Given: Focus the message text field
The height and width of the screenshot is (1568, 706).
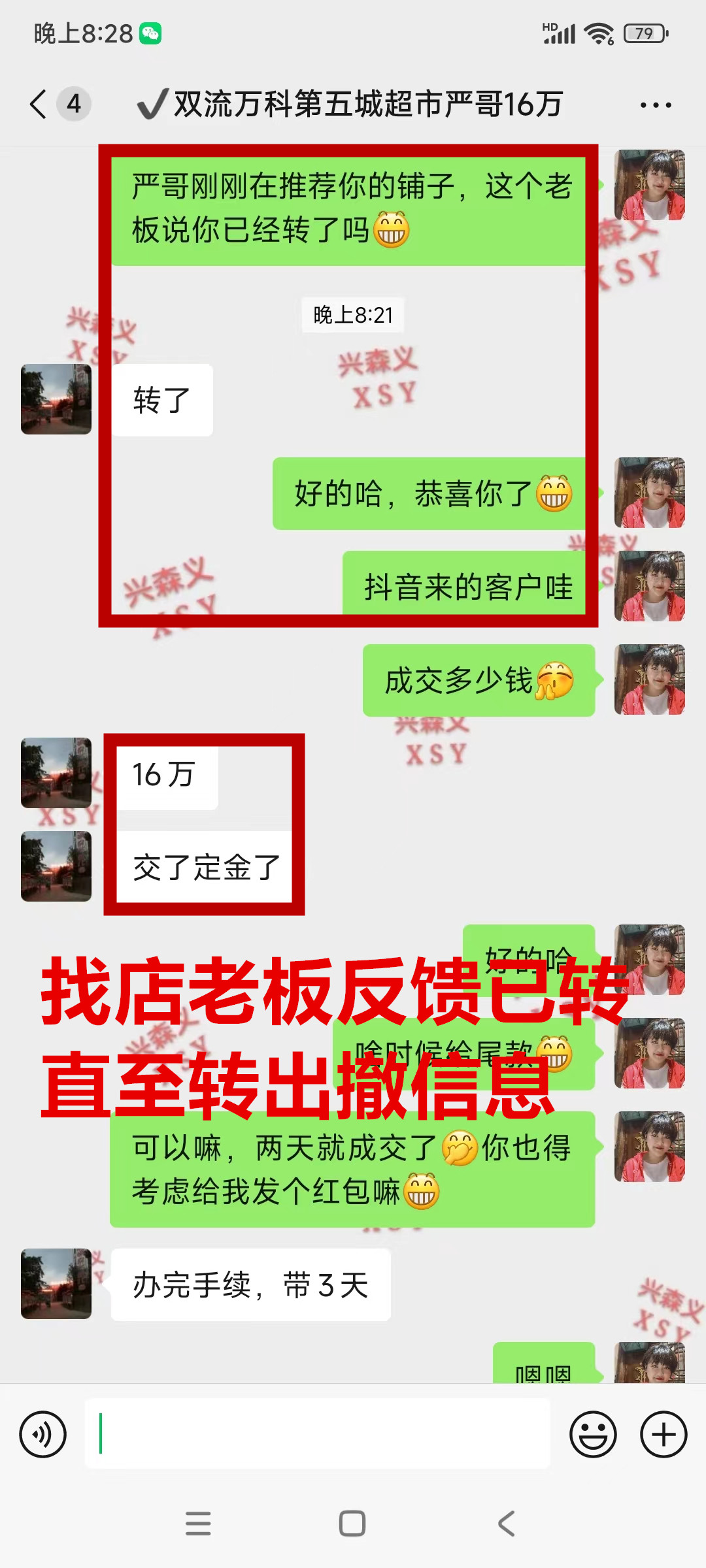Looking at the screenshot, I should point(318,1433).
